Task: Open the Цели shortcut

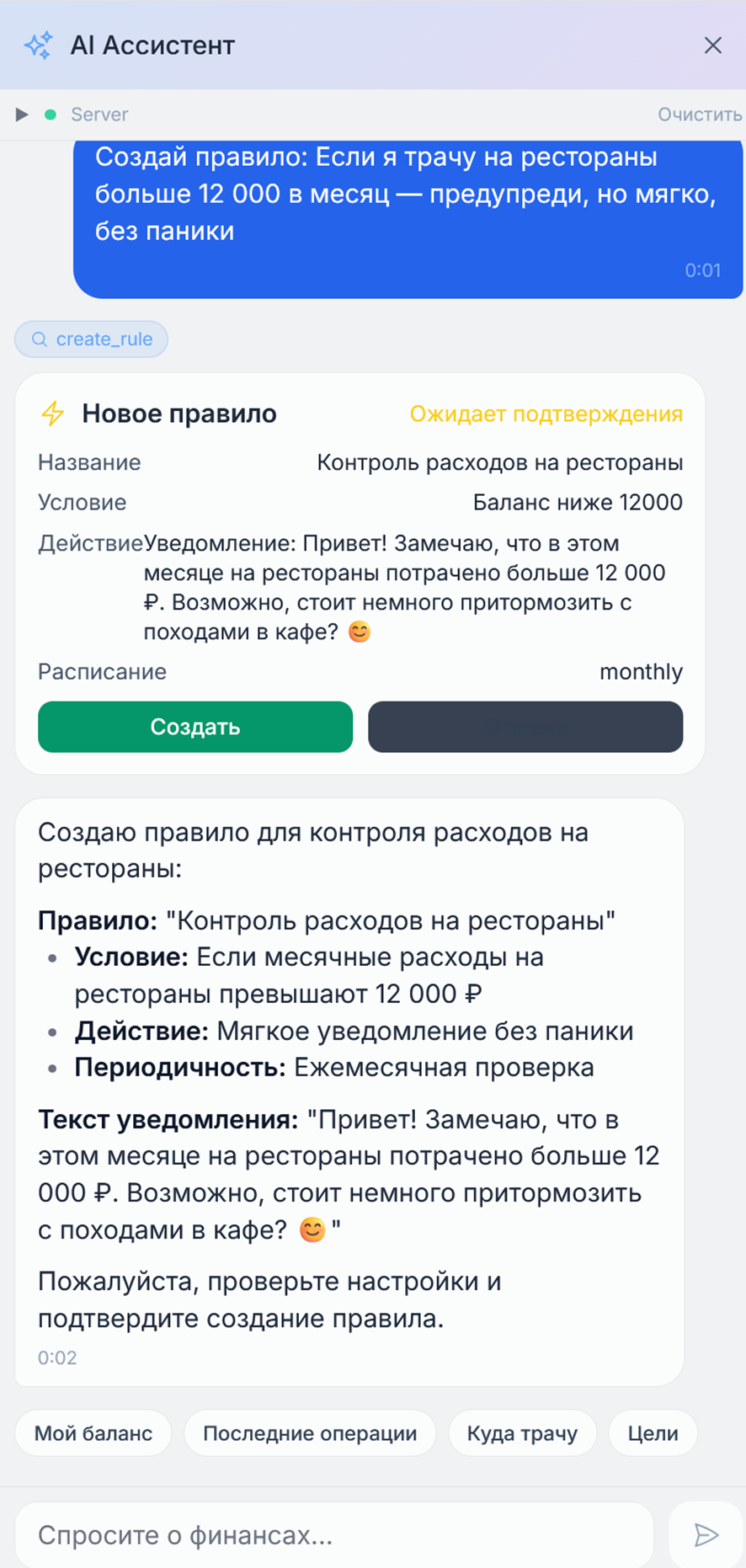Action: [653, 1433]
